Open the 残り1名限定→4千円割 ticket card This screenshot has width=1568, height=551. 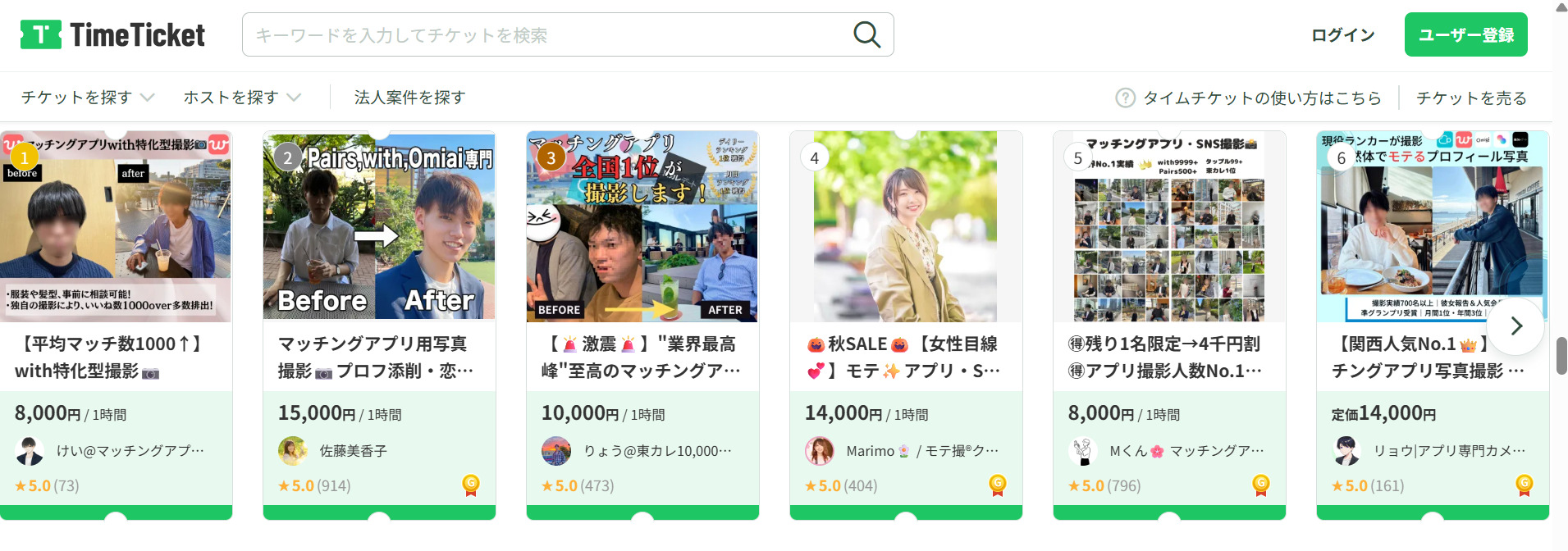[x=1169, y=357]
